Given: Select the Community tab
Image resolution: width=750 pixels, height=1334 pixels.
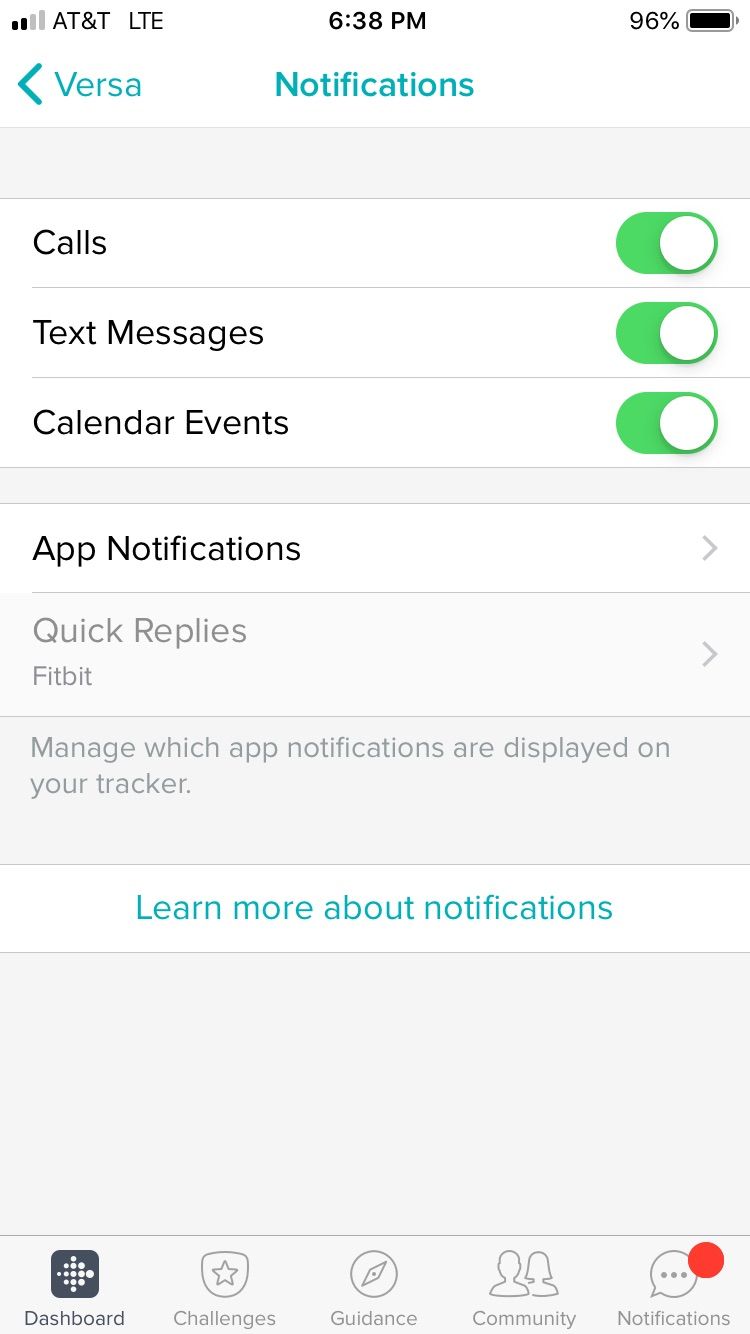Looking at the screenshot, I should (x=524, y=1288).
